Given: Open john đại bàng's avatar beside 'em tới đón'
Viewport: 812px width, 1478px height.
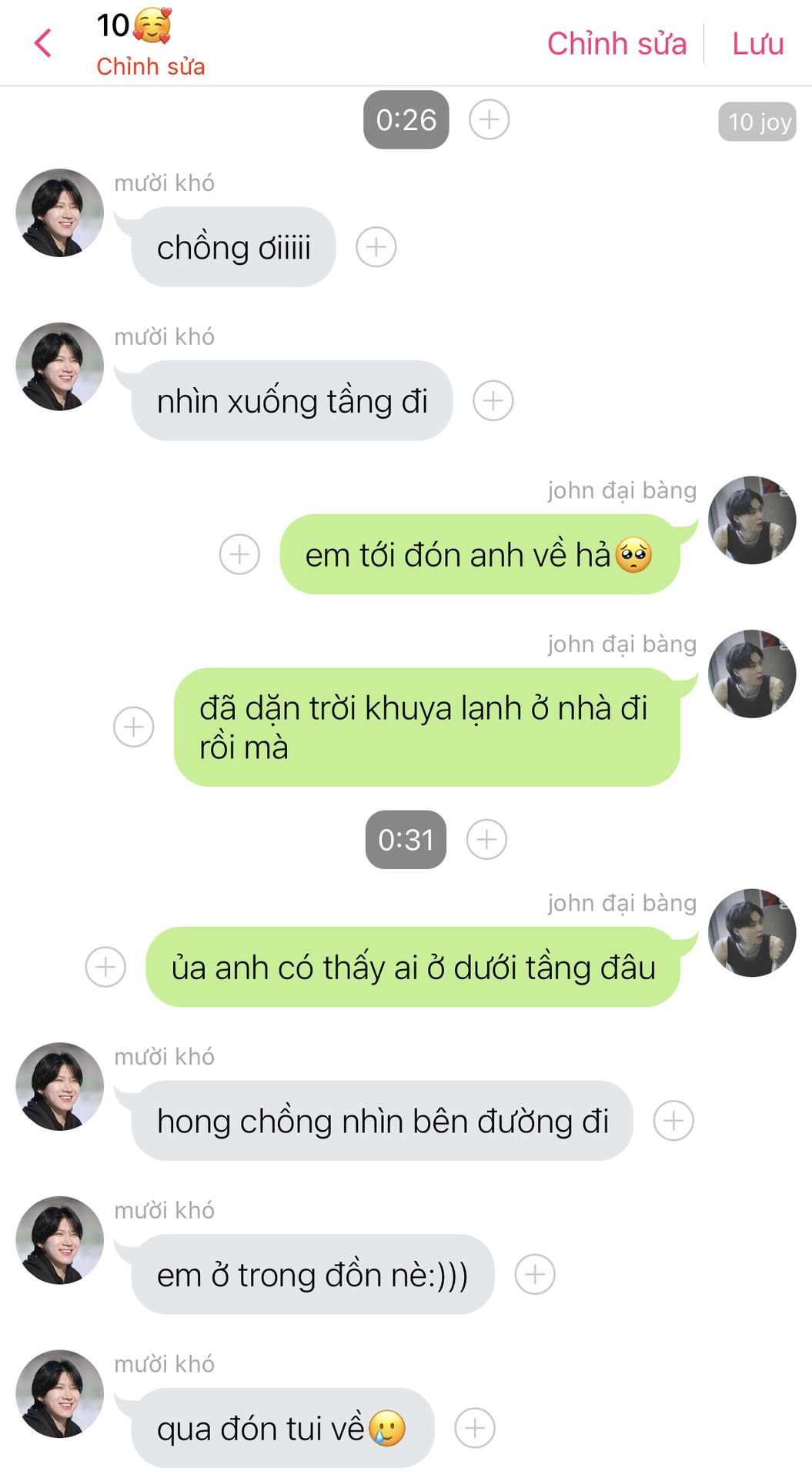Looking at the screenshot, I should [x=752, y=520].
